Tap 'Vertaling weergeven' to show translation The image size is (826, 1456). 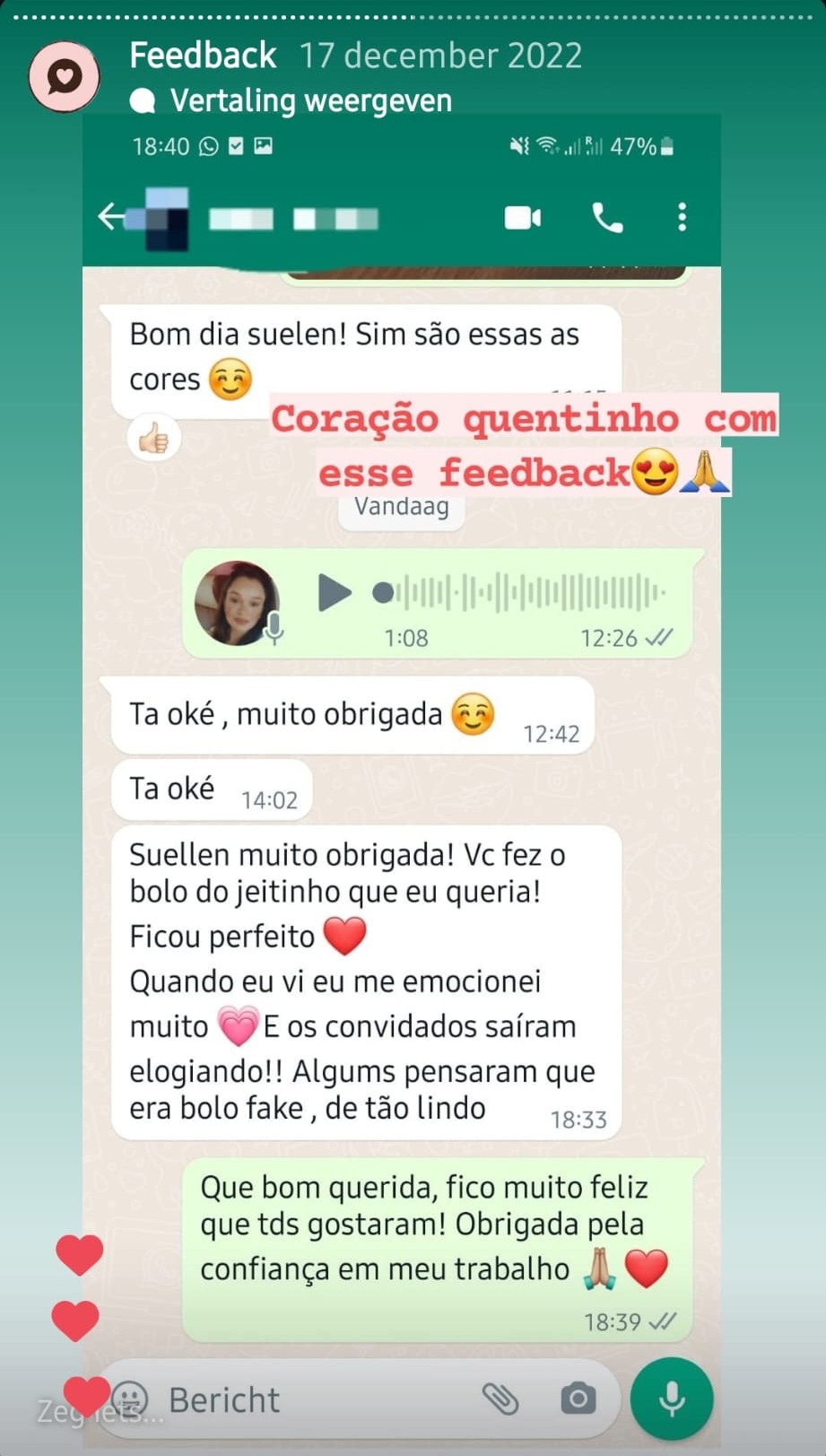(x=309, y=100)
